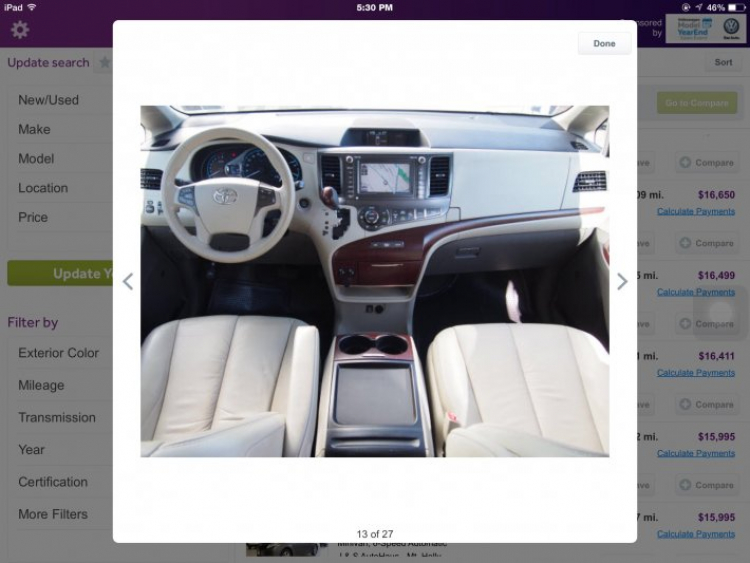The width and height of the screenshot is (750, 563).
Task: Open the Sort options
Action: [723, 62]
